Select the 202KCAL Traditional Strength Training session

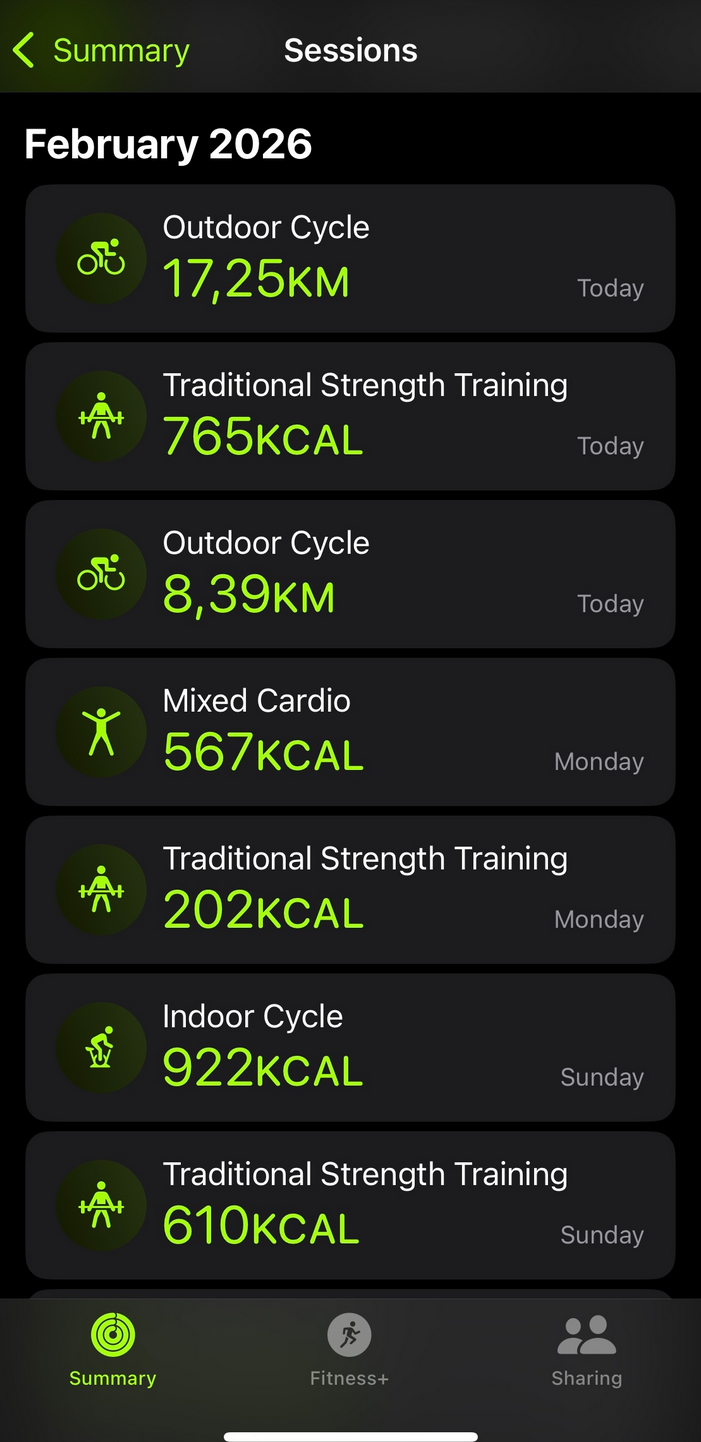(x=350, y=890)
